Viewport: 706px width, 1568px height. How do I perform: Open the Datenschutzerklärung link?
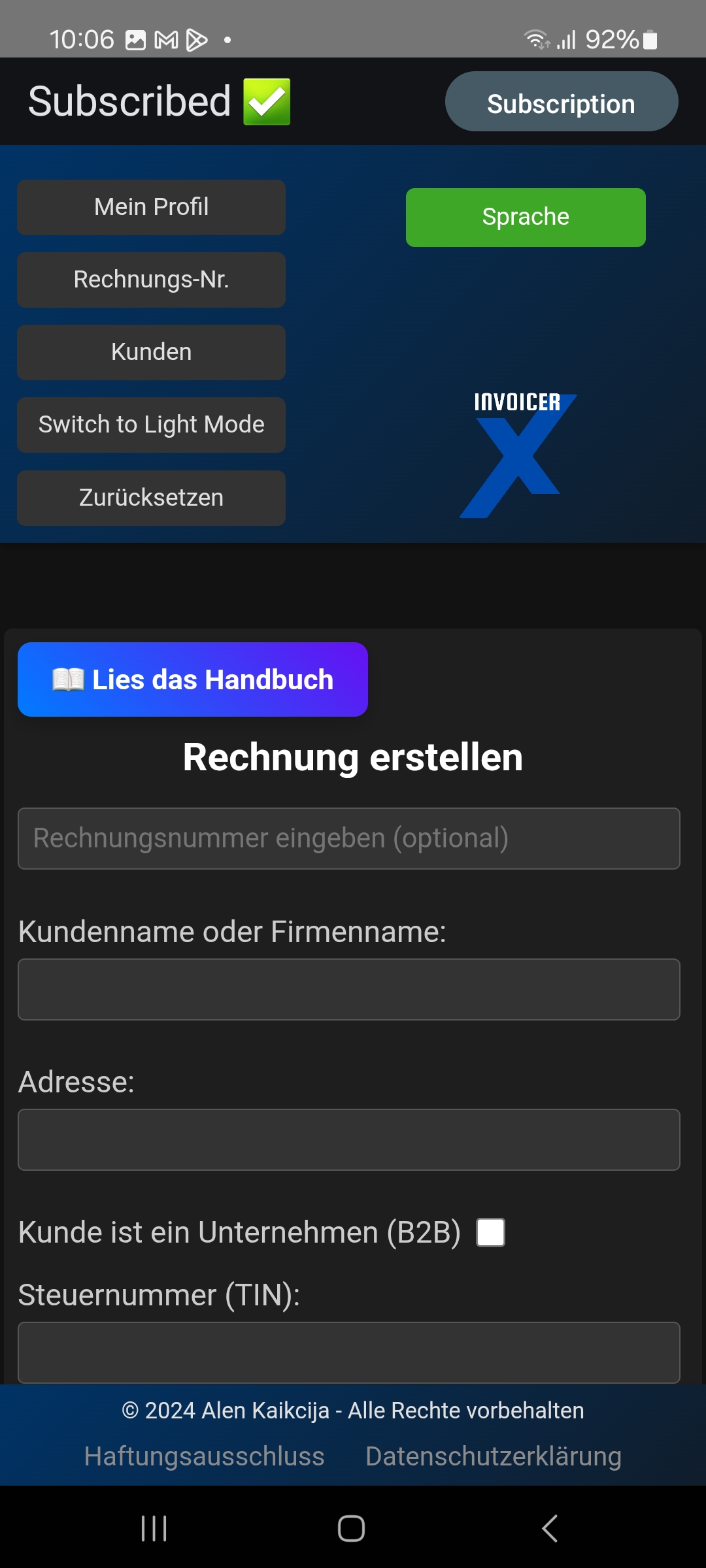pos(493,1456)
